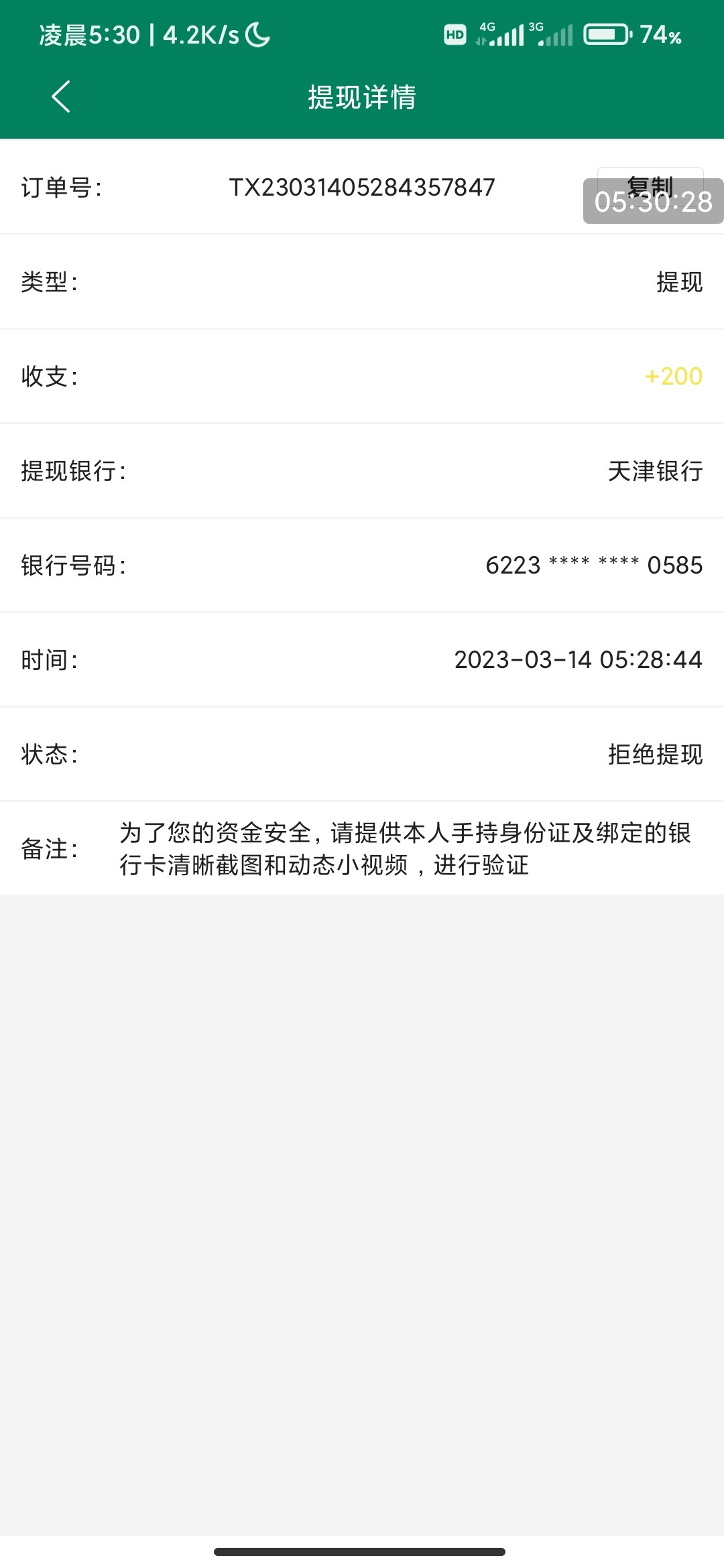Tap 复制 to copy the order number
Screen dimensions: 724x1568
coord(649,186)
